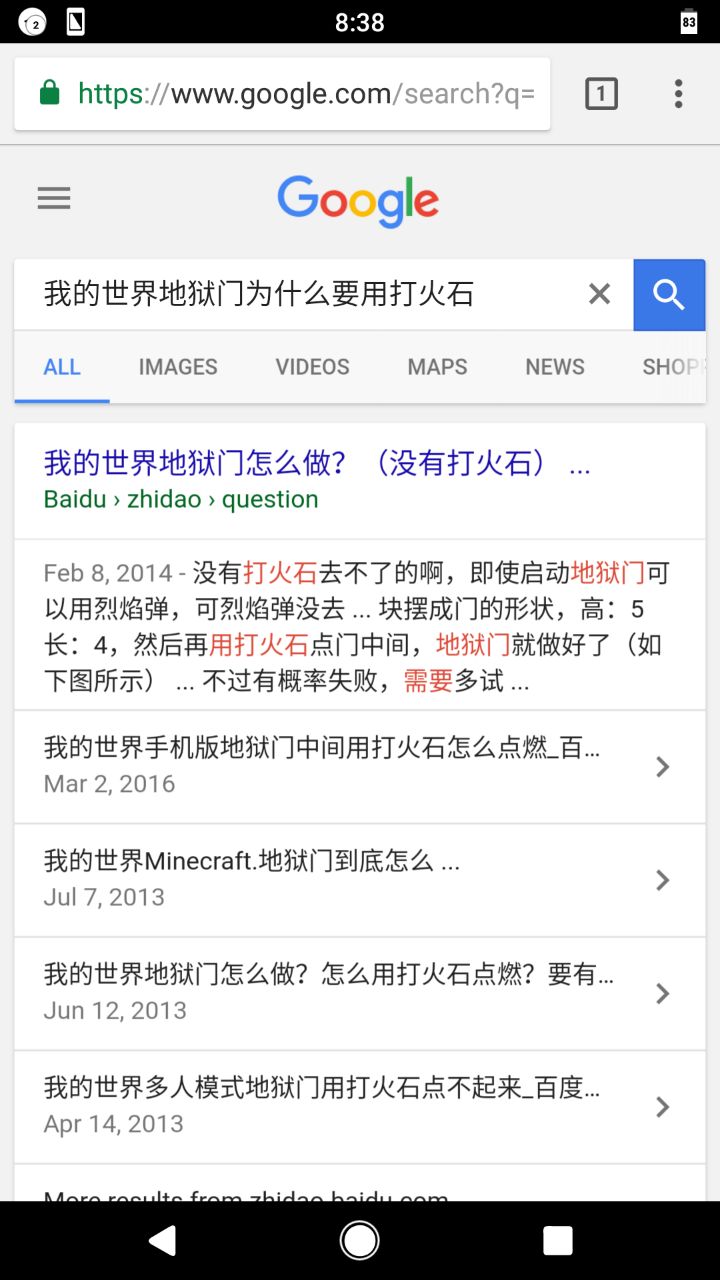
Task: Select the All results tab
Action: tap(62, 367)
